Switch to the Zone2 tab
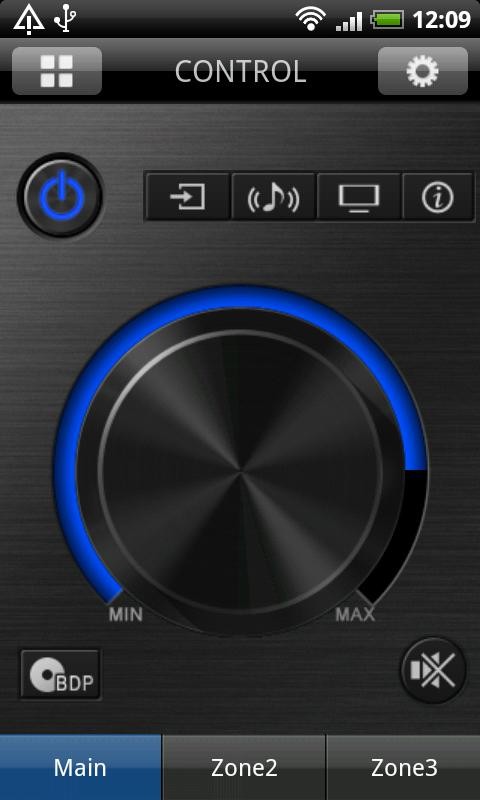The width and height of the screenshot is (480, 800). (244, 767)
